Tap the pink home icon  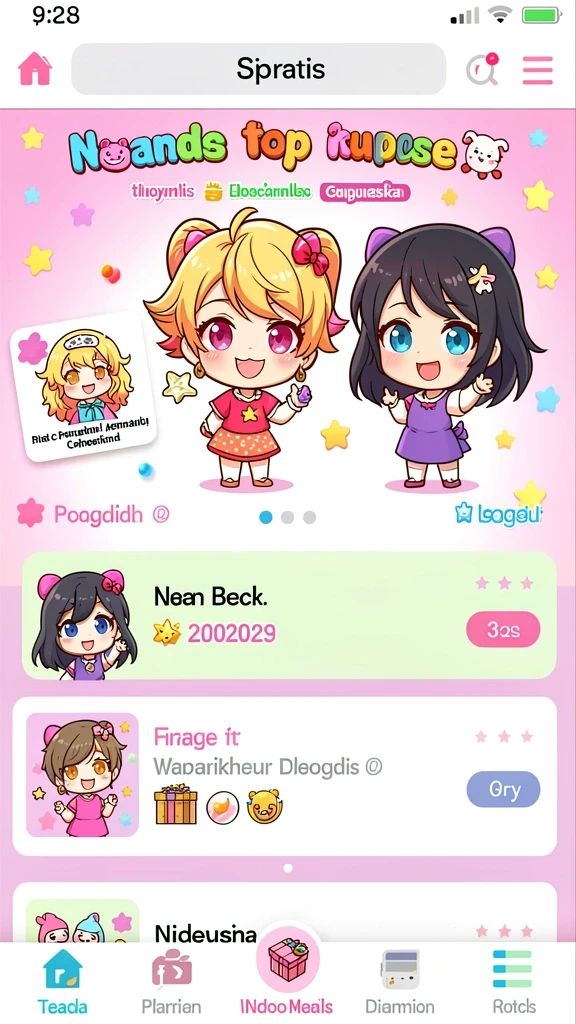point(35,69)
